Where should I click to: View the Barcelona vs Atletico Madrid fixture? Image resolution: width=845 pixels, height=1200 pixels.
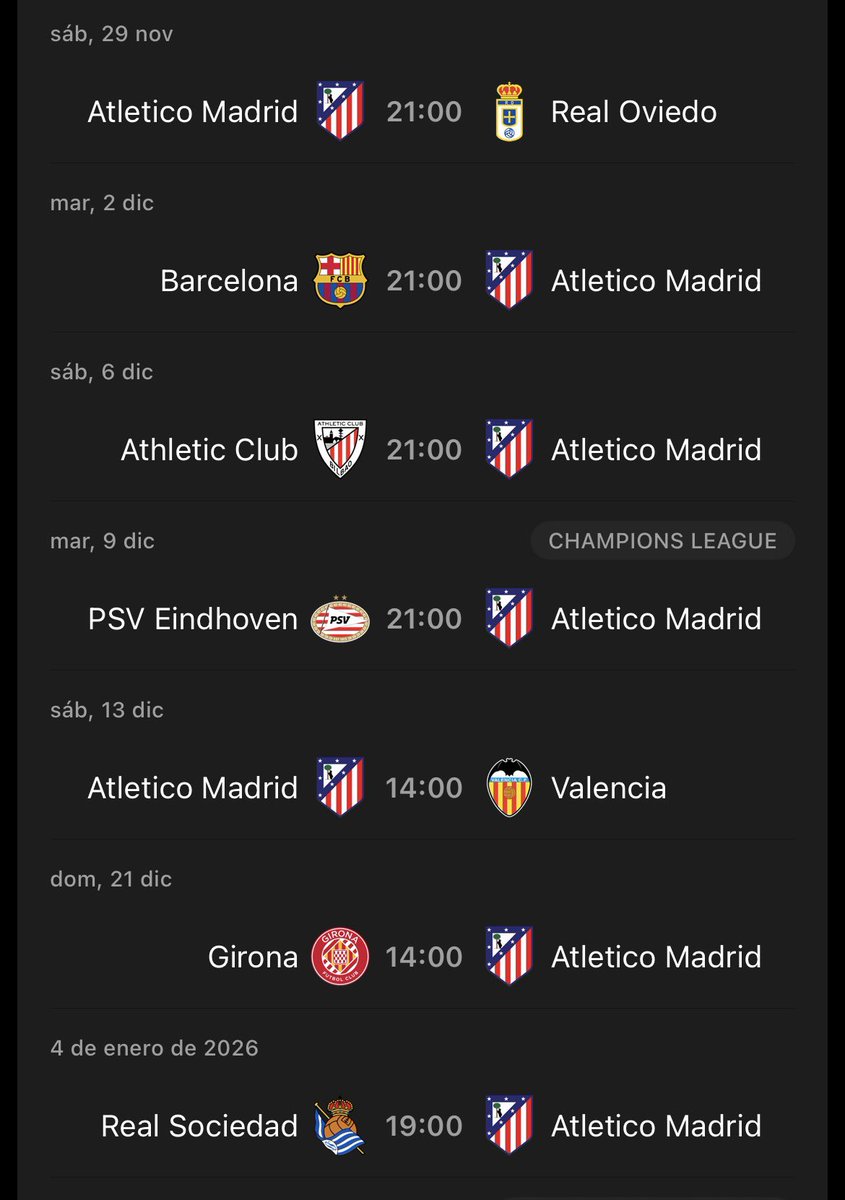pyautogui.click(x=423, y=280)
